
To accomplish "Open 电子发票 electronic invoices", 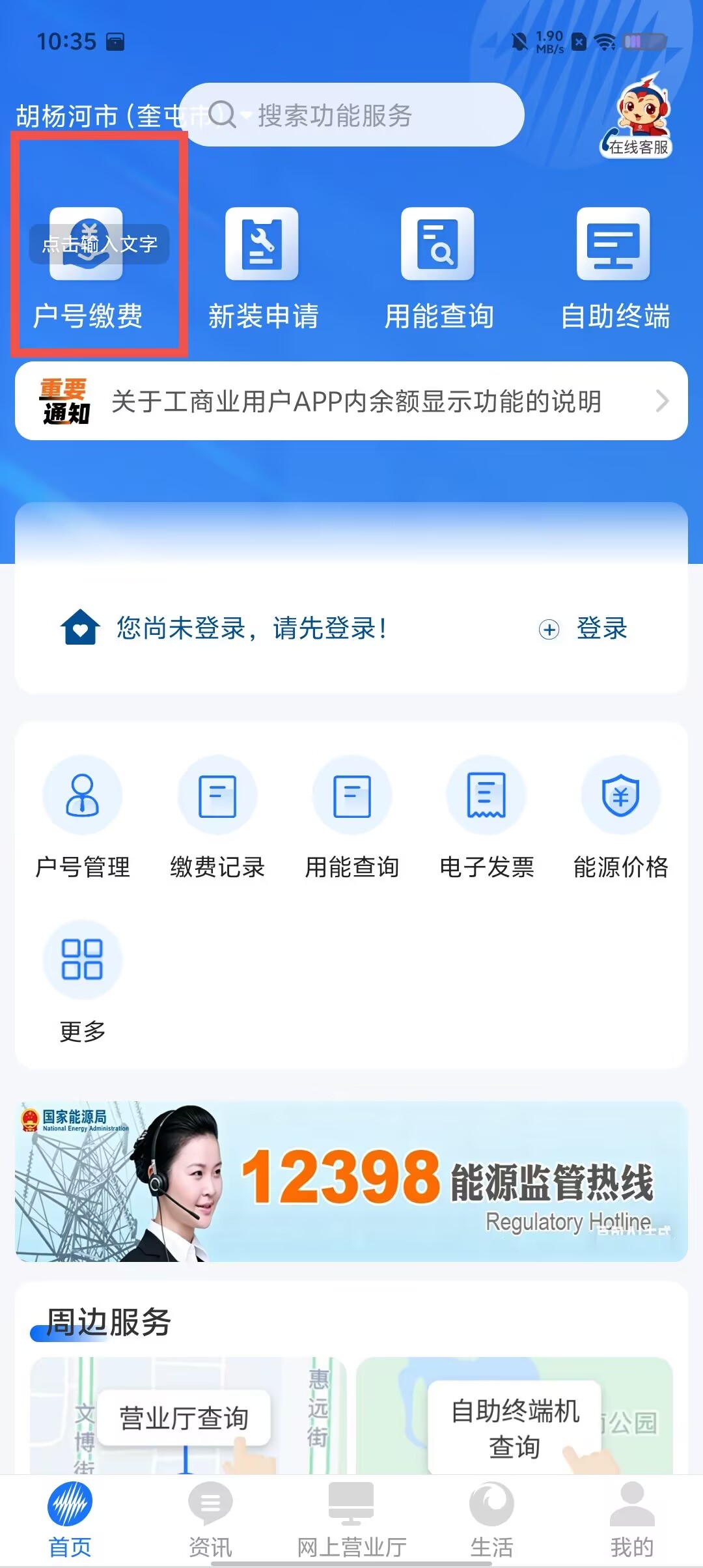I will click(x=486, y=819).
